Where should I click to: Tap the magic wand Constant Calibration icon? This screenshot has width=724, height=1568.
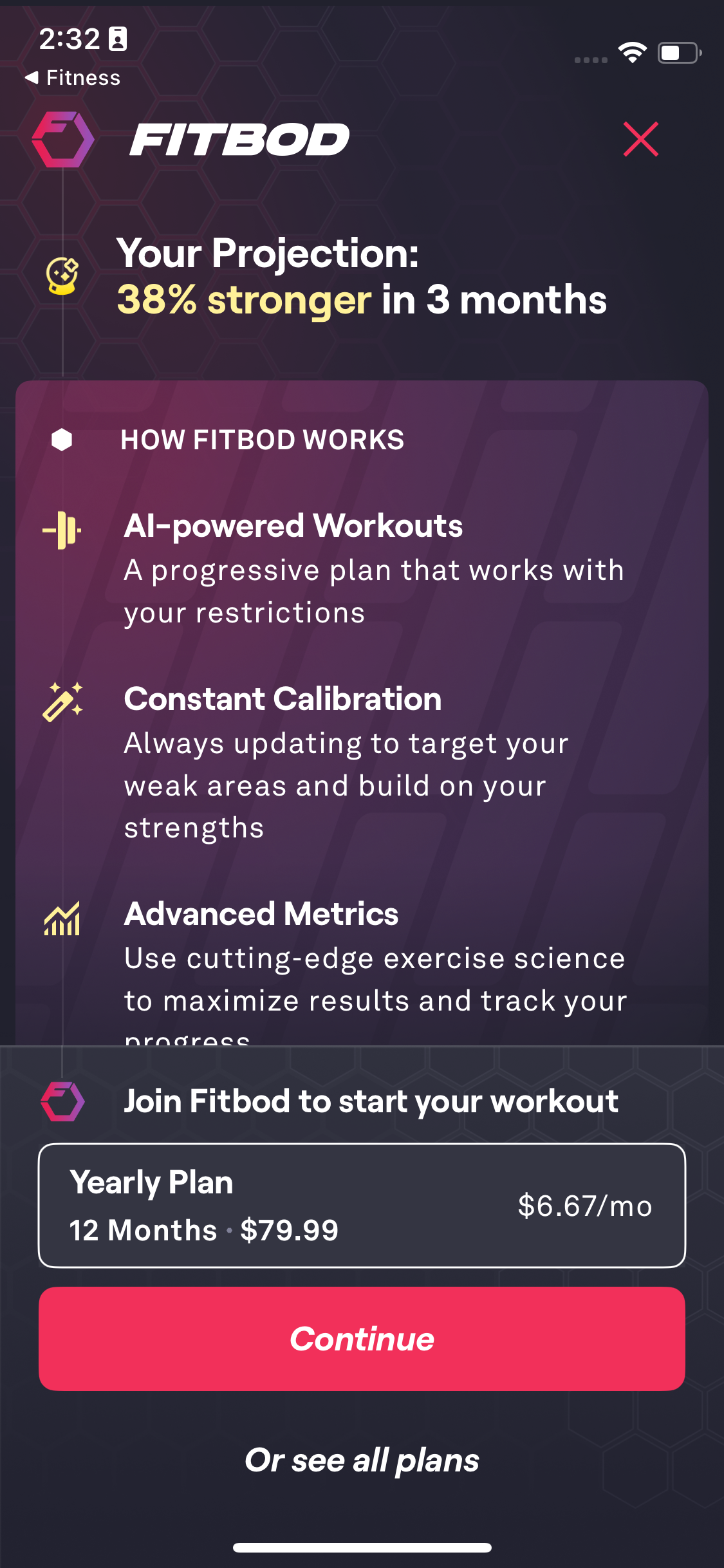point(62,702)
